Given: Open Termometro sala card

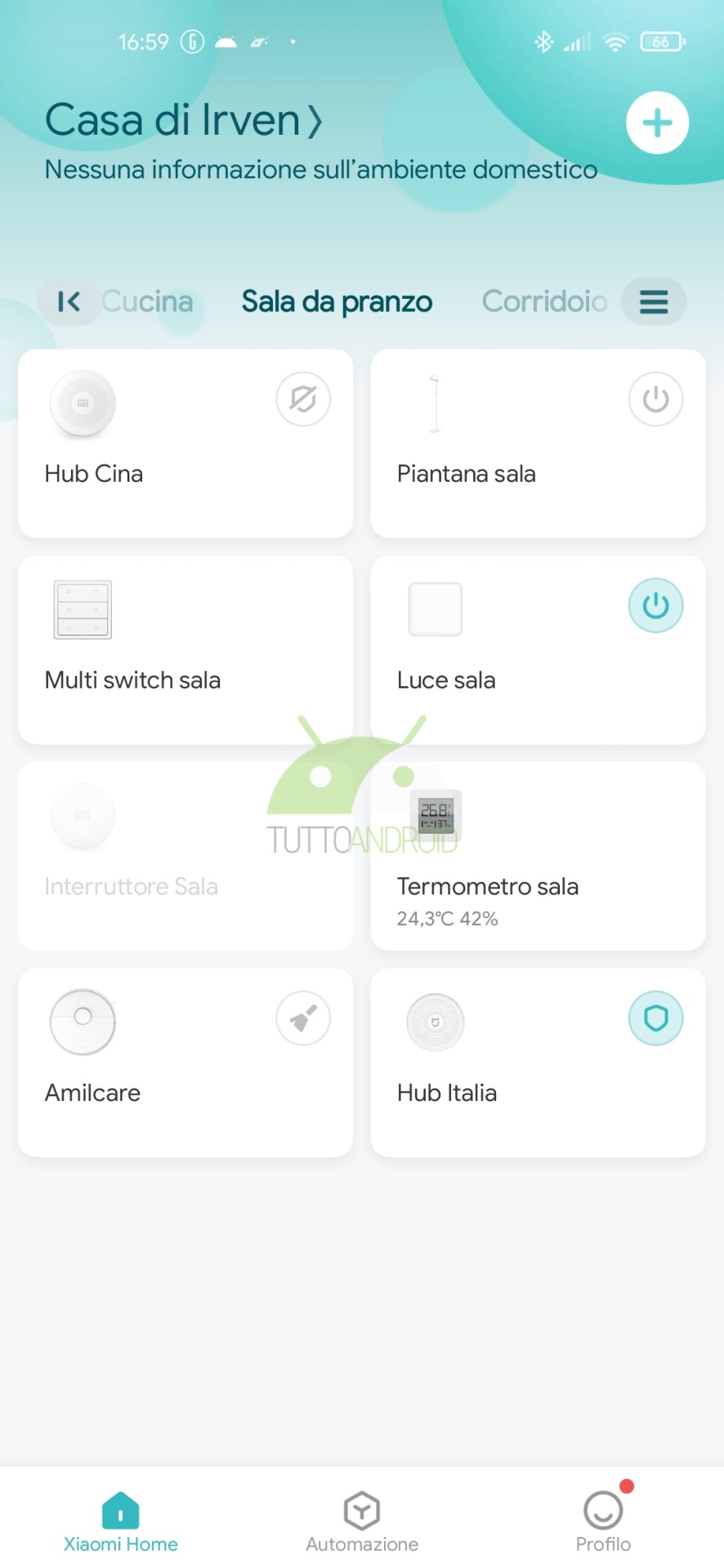Looking at the screenshot, I should click(x=538, y=856).
